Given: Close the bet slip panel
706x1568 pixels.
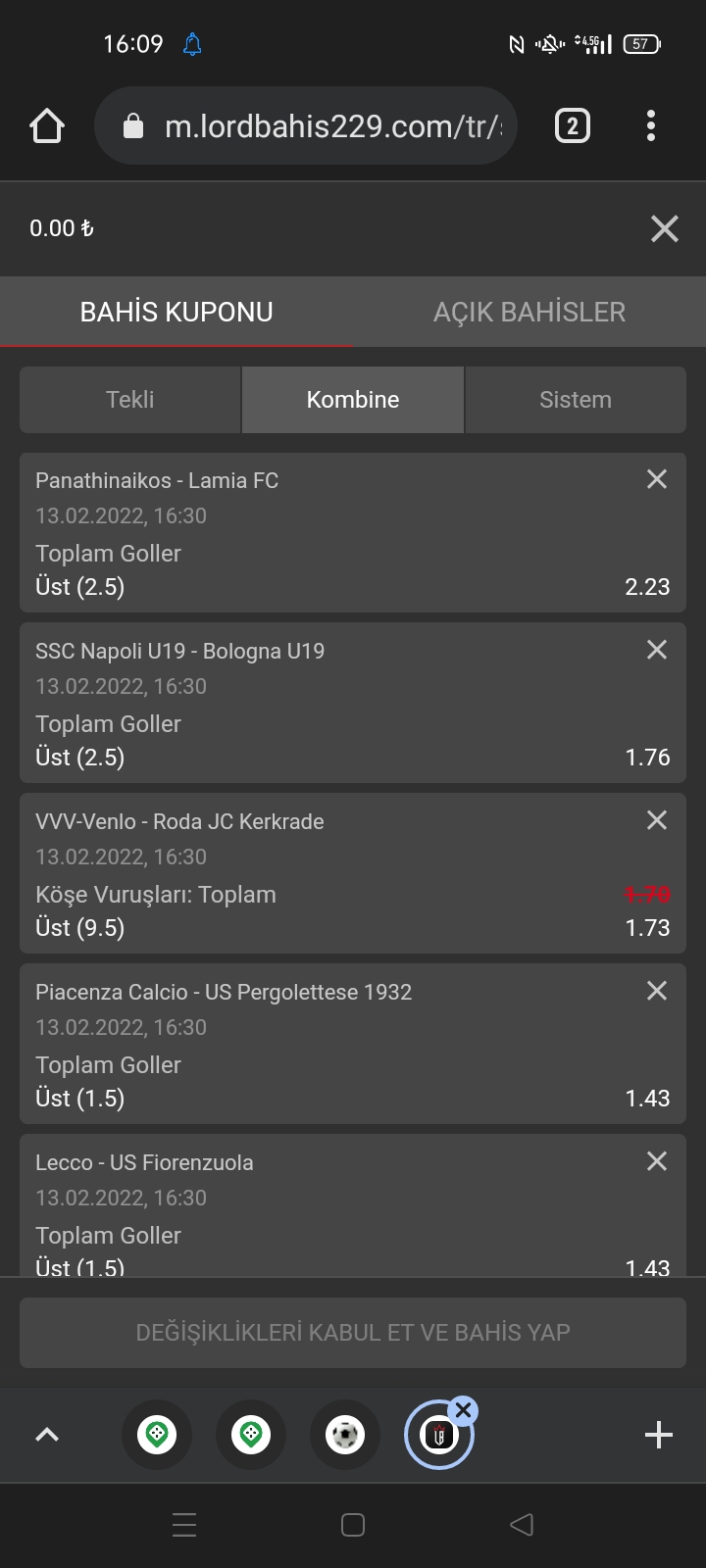Looking at the screenshot, I should pos(665,228).
